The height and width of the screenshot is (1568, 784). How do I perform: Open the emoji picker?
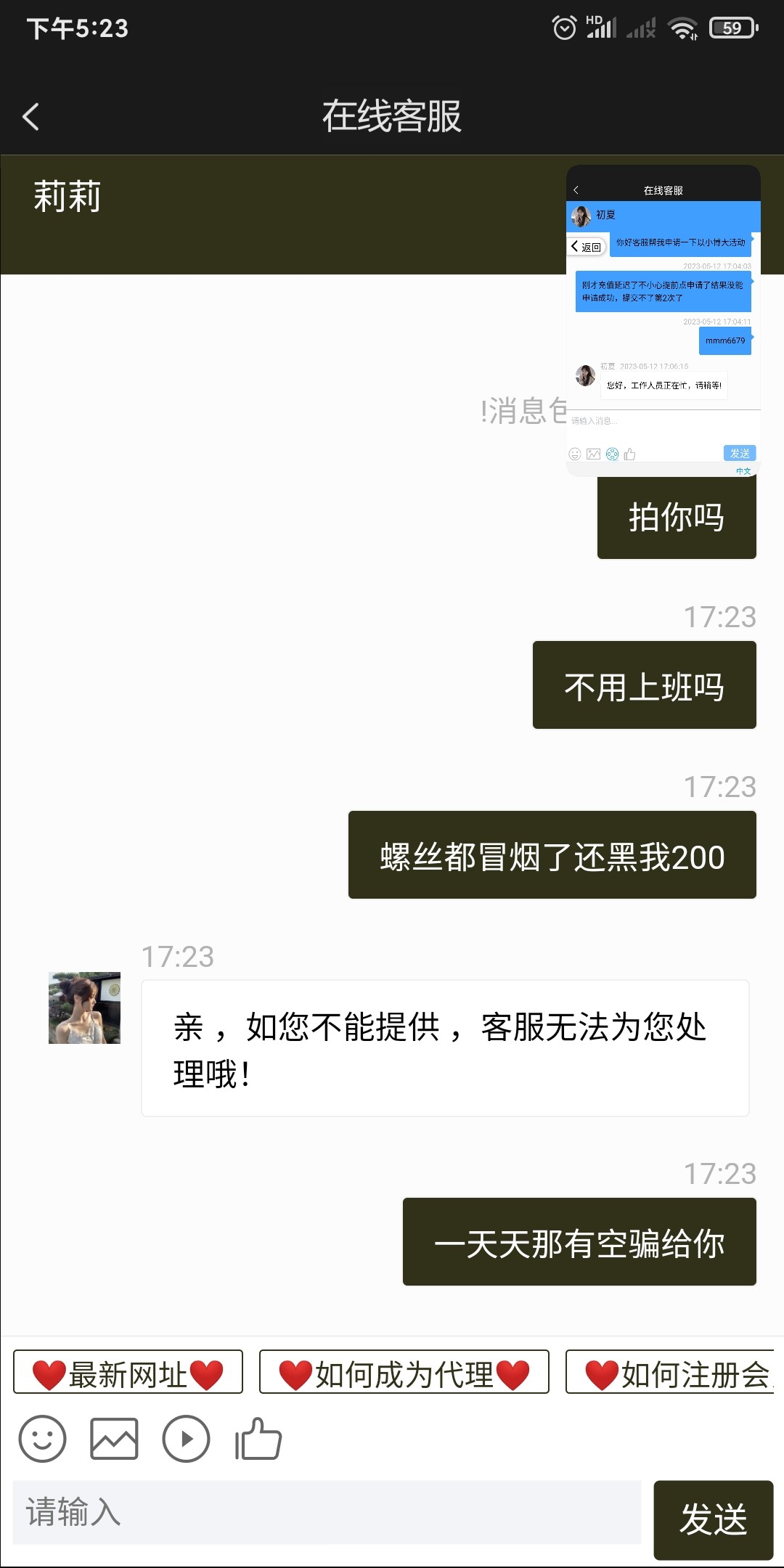(42, 1439)
